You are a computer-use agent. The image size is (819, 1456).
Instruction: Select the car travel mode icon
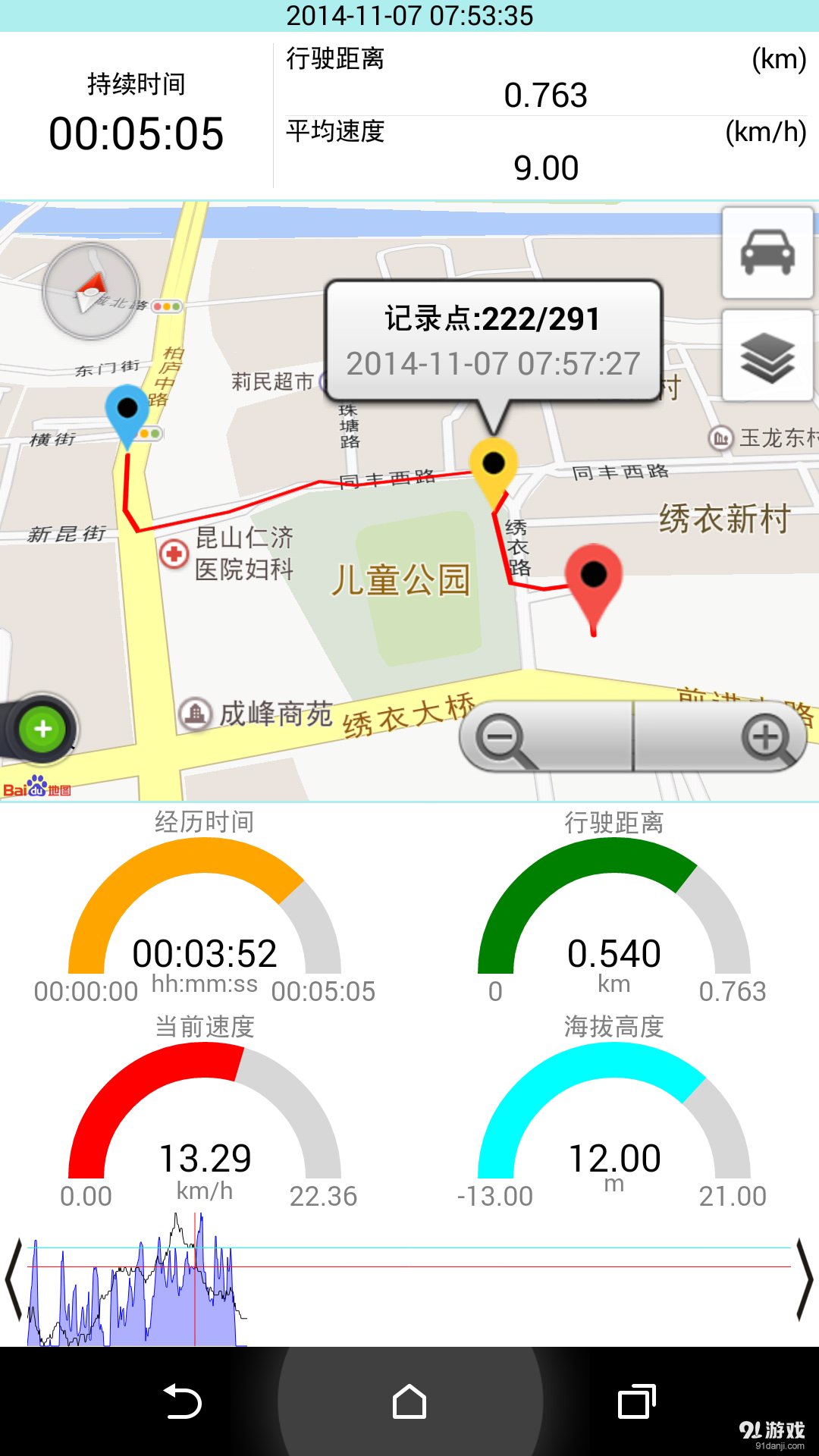pyautogui.click(x=767, y=253)
